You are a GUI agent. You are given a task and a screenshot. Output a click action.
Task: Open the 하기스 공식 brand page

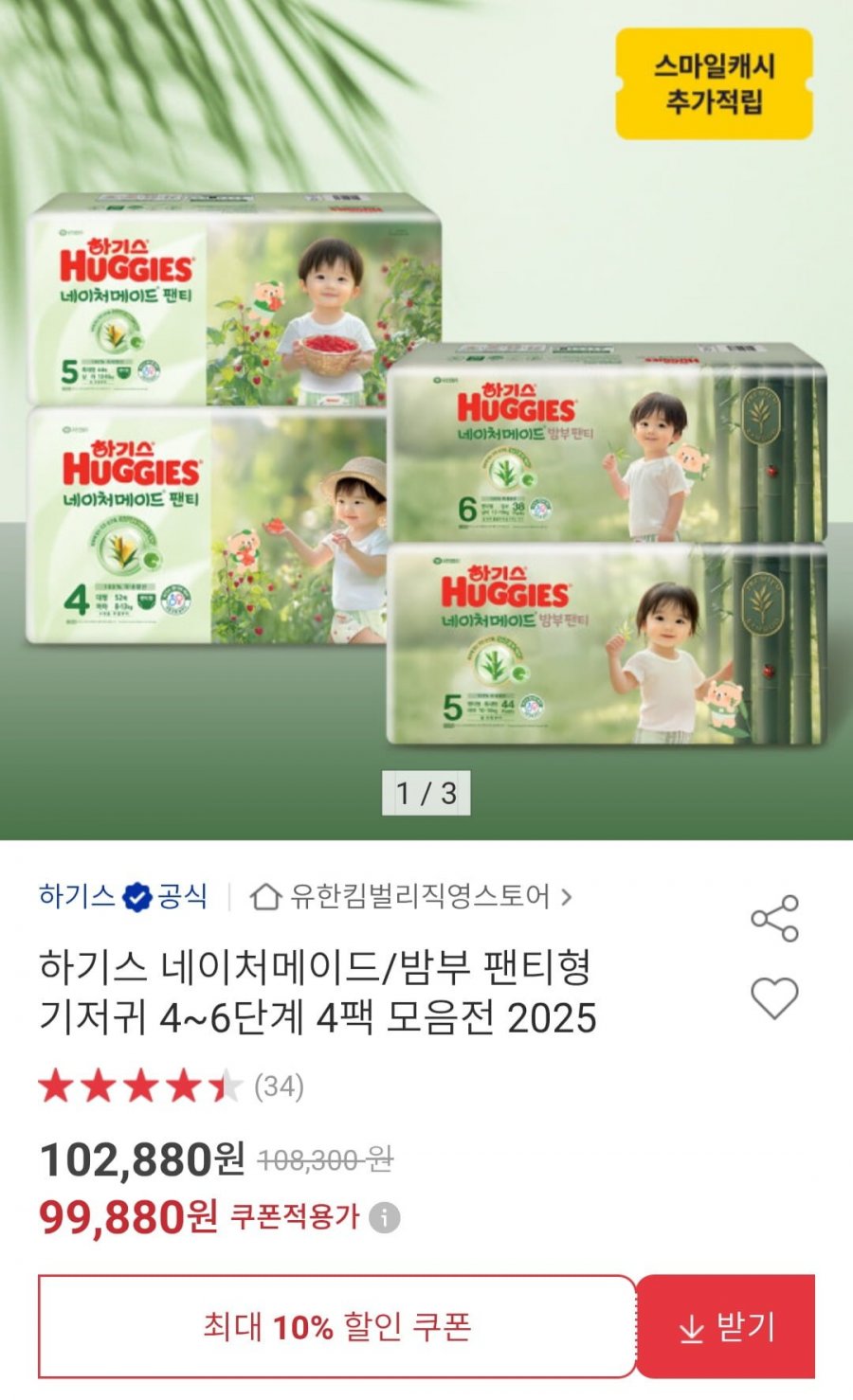pos(122,896)
